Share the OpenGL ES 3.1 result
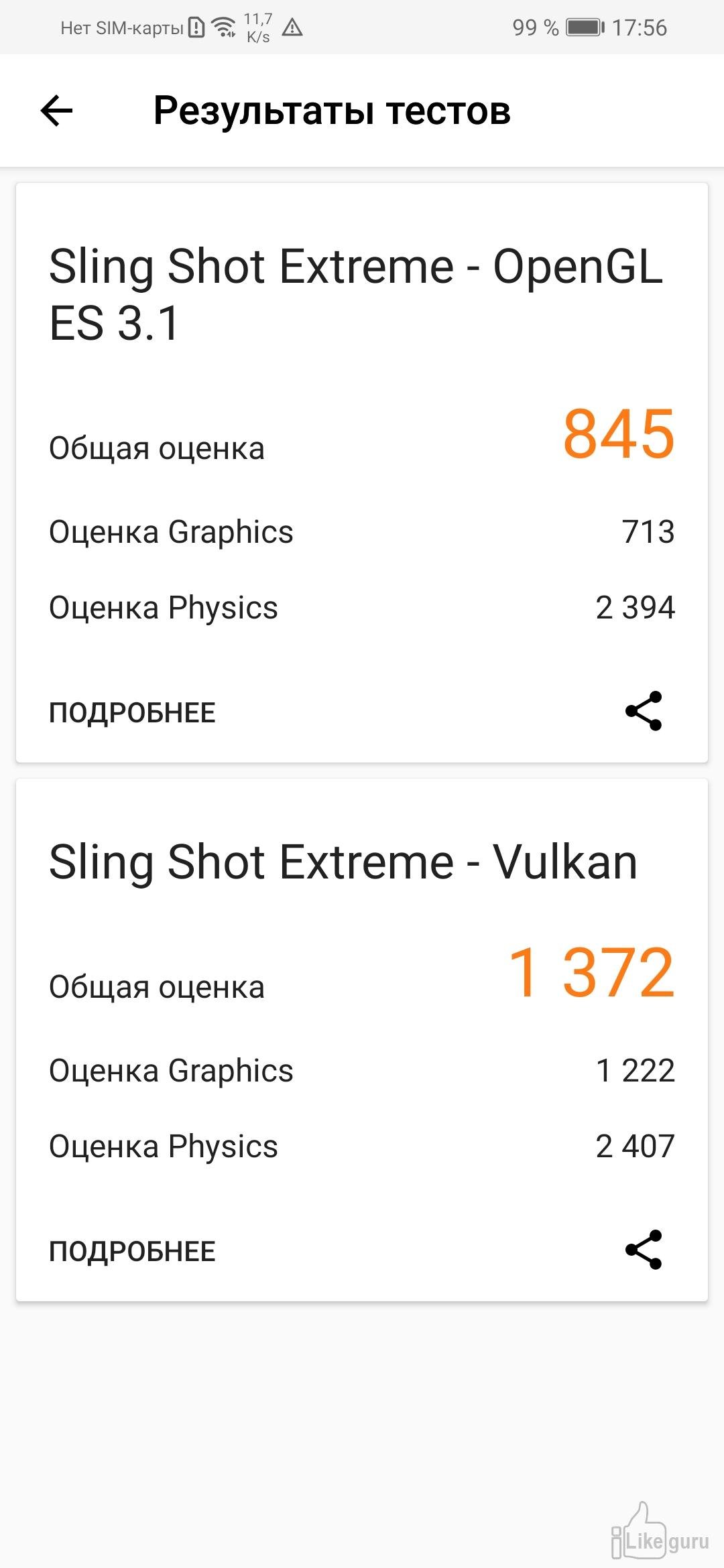 pyautogui.click(x=644, y=711)
